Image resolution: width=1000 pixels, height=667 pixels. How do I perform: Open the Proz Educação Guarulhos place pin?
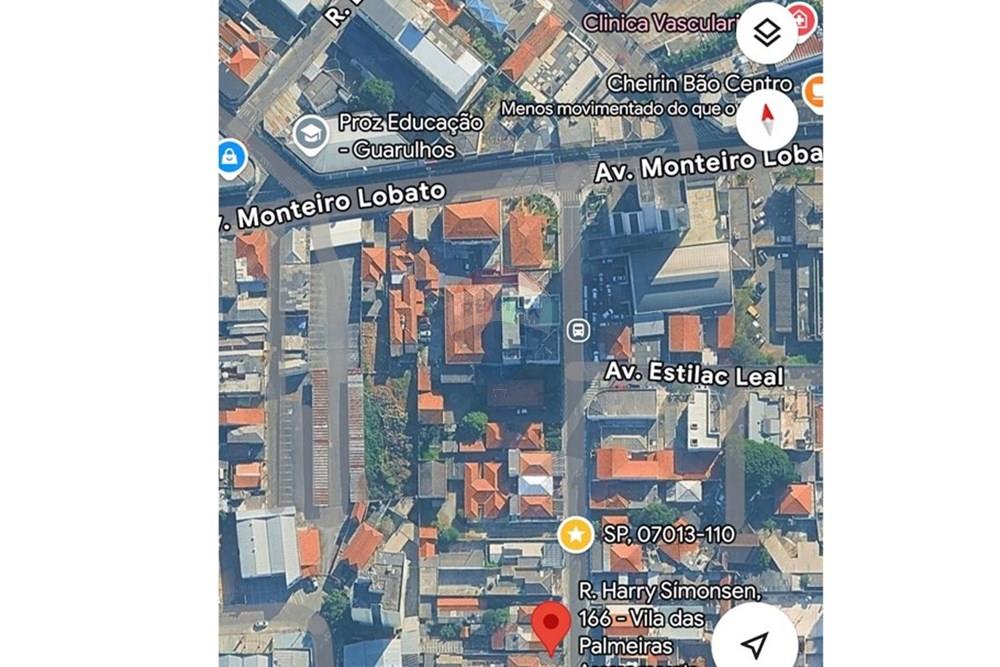click(x=311, y=134)
